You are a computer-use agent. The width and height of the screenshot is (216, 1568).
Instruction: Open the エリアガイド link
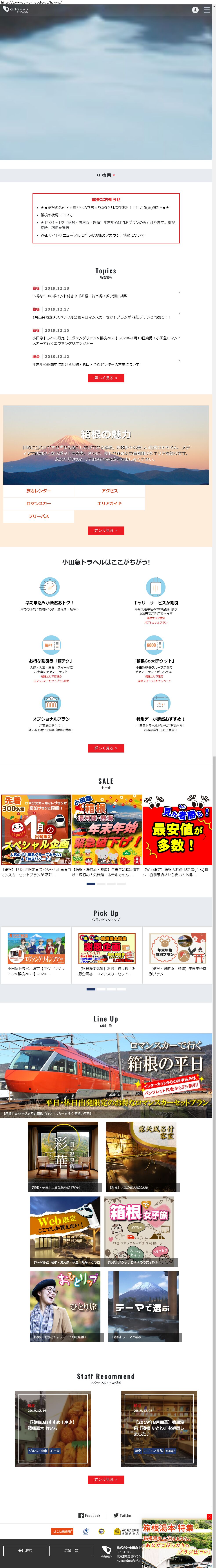[x=109, y=503]
